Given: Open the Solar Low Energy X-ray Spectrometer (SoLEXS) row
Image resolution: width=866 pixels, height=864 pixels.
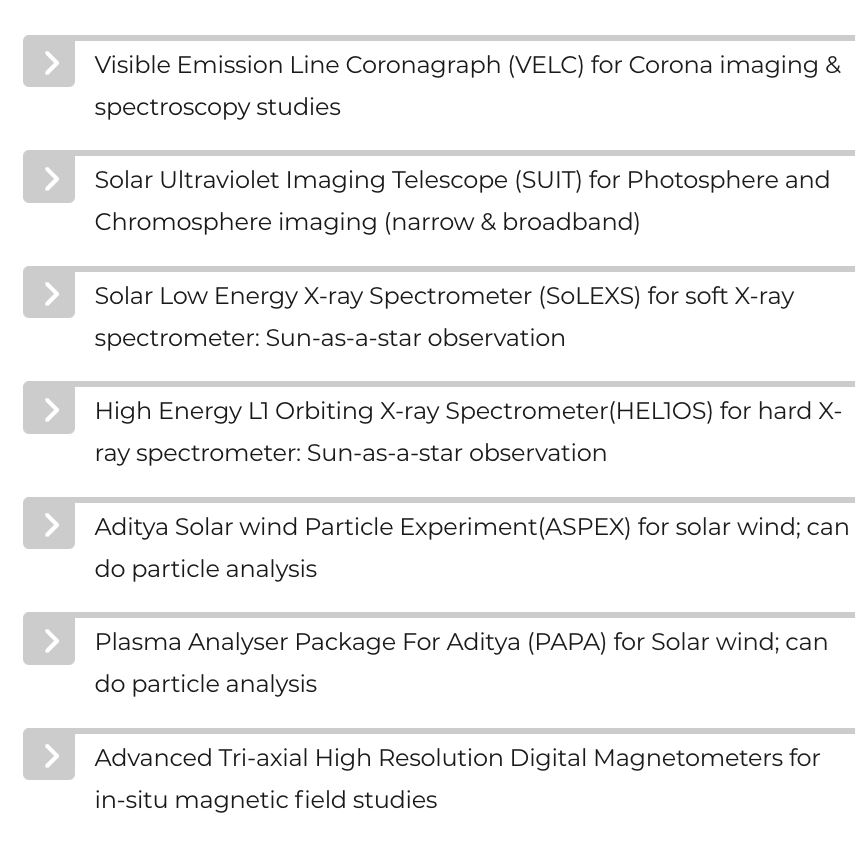Looking at the screenshot, I should click(49, 295).
